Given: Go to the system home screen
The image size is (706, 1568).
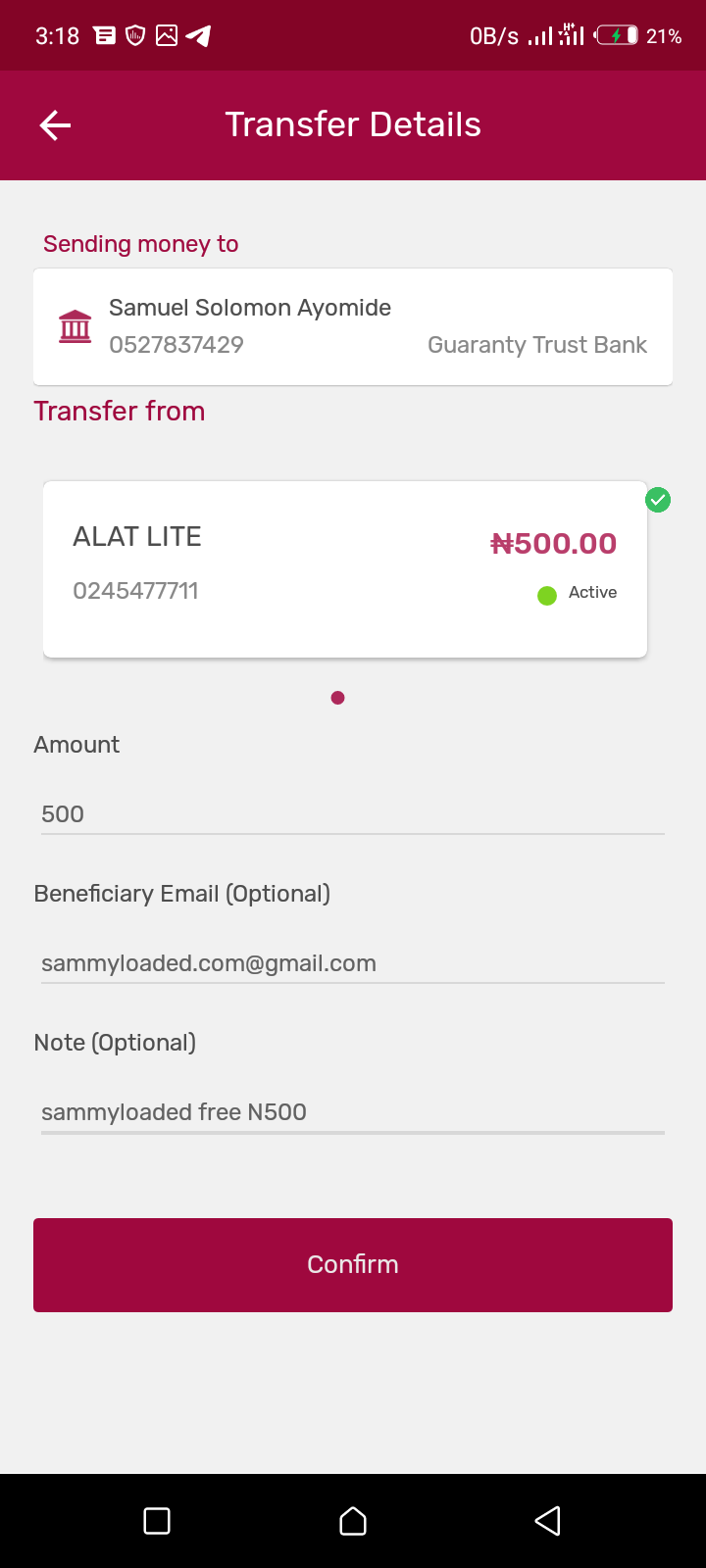Looking at the screenshot, I should pos(352,1521).
